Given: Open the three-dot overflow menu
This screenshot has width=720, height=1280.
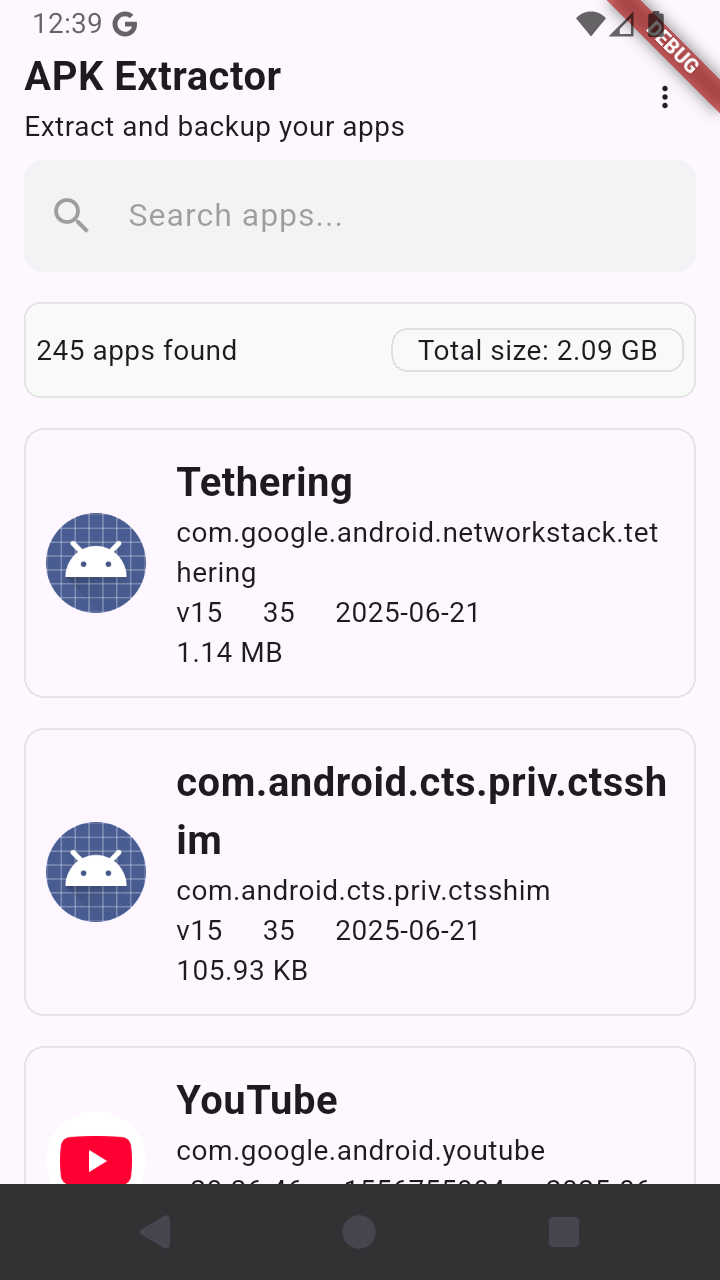Looking at the screenshot, I should [665, 97].
